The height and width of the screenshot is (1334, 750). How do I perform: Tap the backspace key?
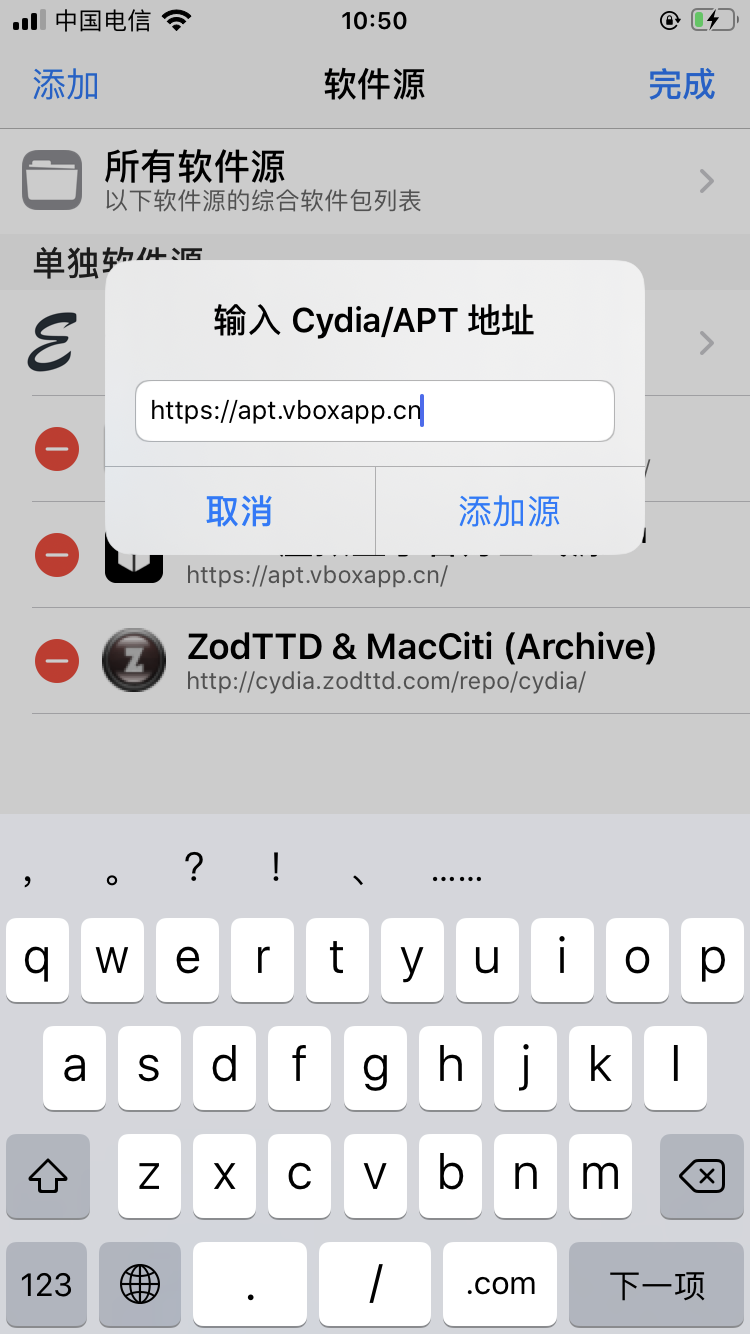[702, 1175]
